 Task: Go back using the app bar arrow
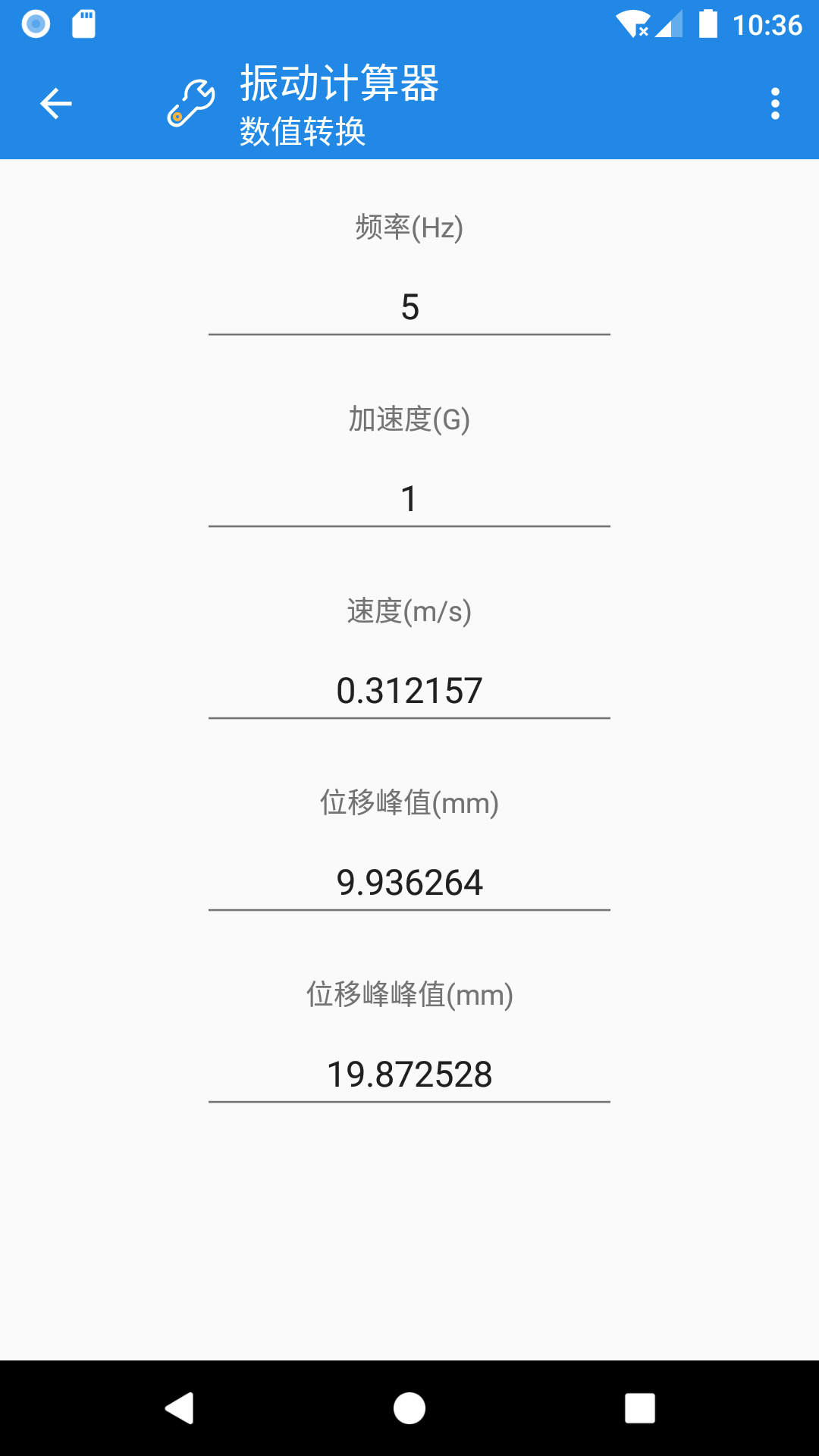[55, 104]
